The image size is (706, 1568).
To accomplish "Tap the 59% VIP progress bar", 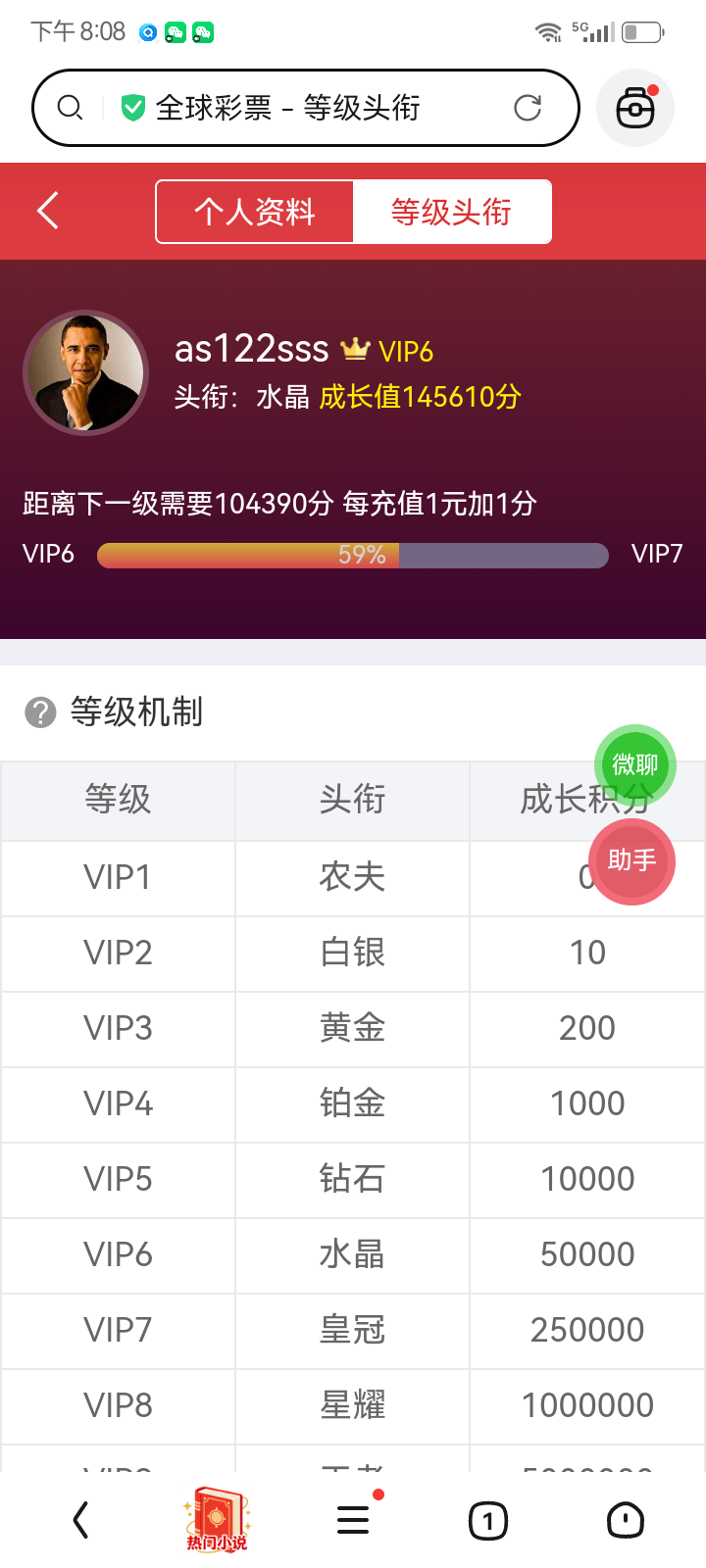I will [351, 555].
